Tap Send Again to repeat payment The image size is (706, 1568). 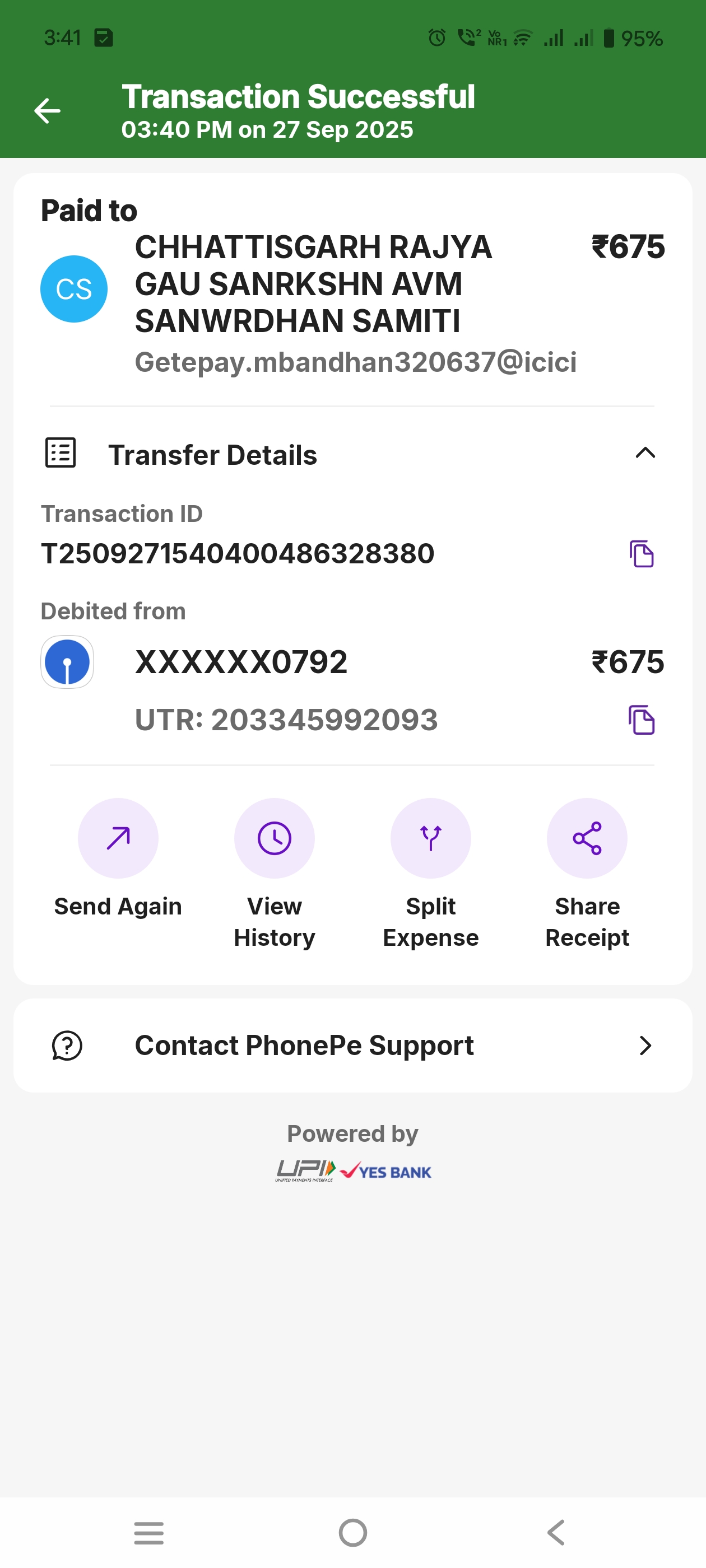tap(118, 839)
